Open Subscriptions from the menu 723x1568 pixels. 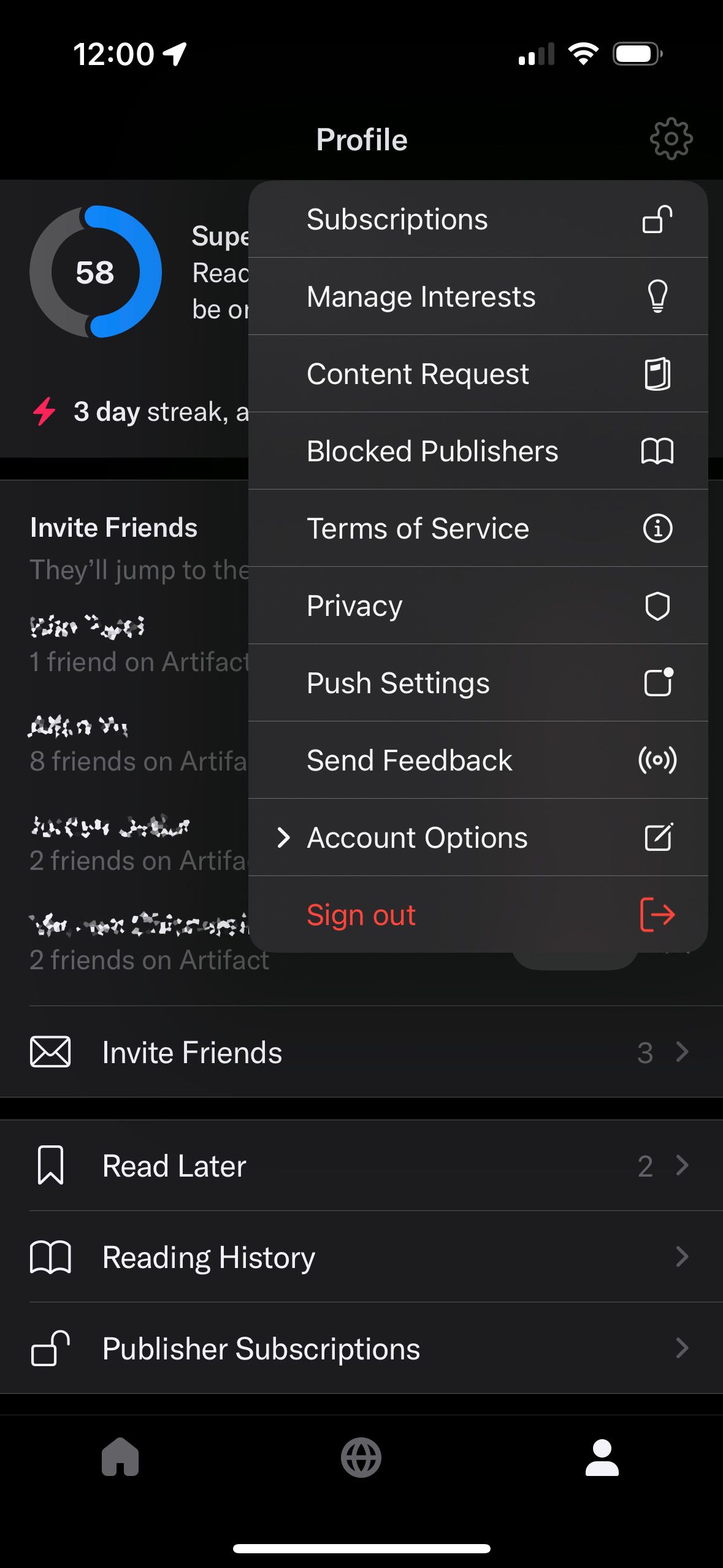(x=478, y=220)
